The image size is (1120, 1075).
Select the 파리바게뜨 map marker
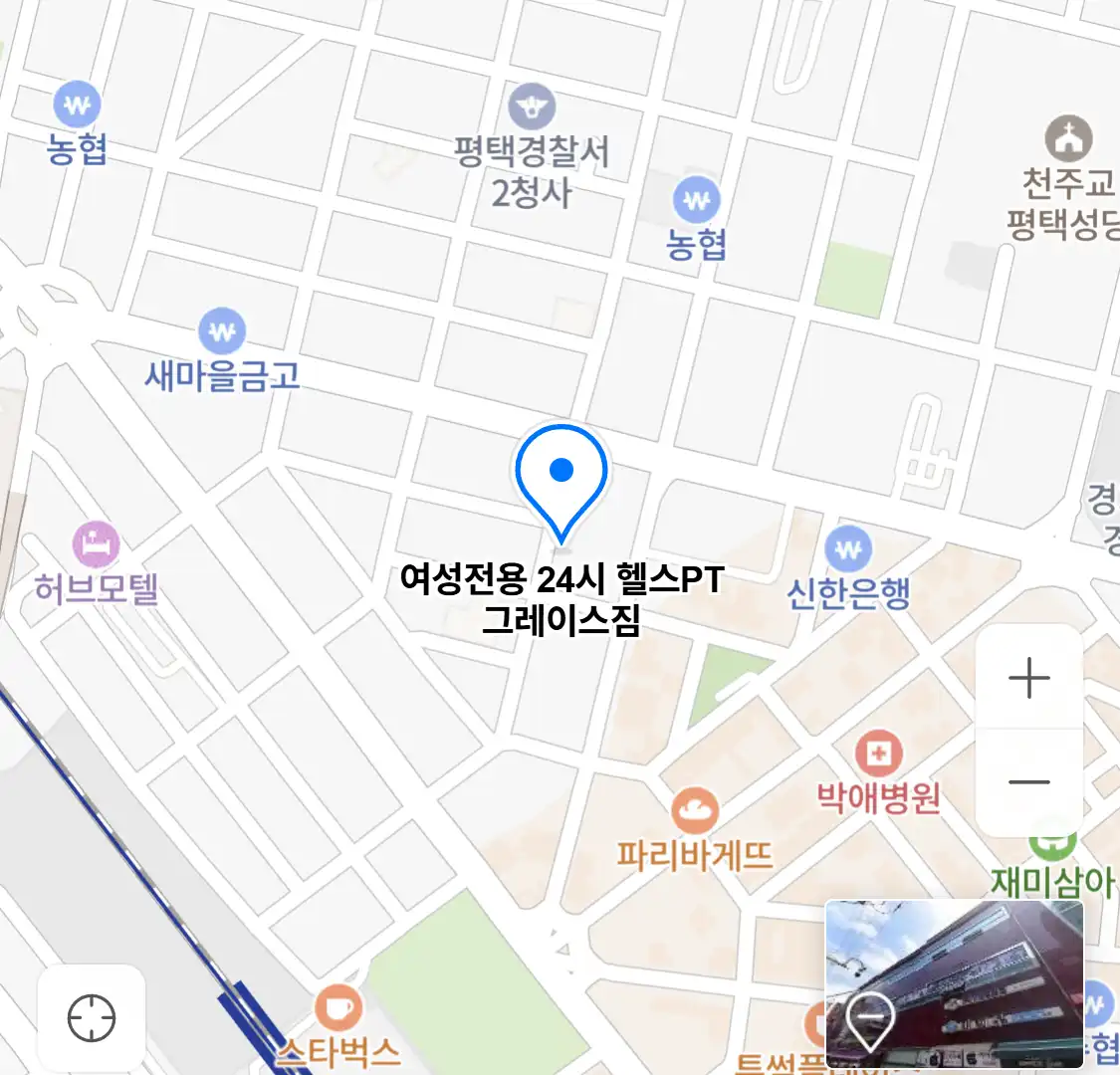tap(694, 810)
